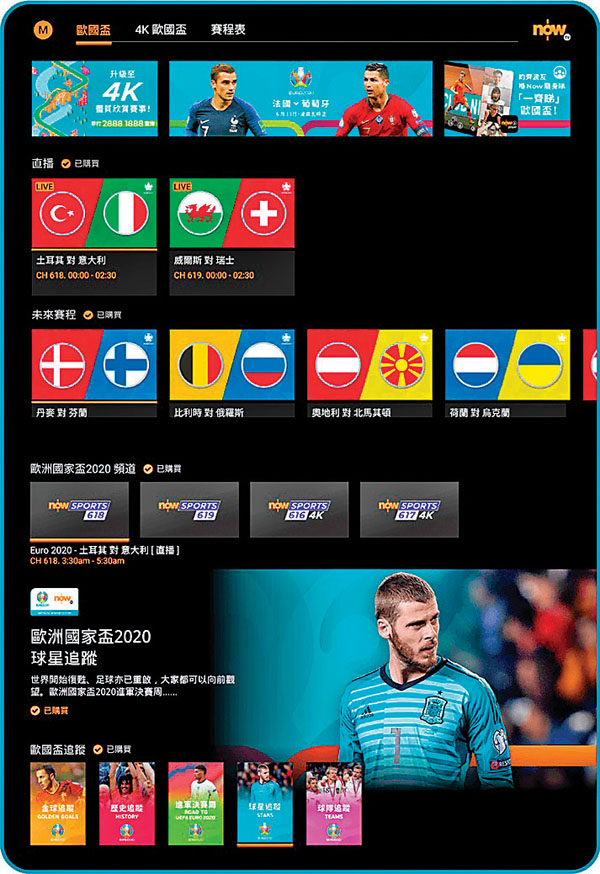Switch to the 賽程表 tab
The height and width of the screenshot is (874, 600).
[230, 30]
